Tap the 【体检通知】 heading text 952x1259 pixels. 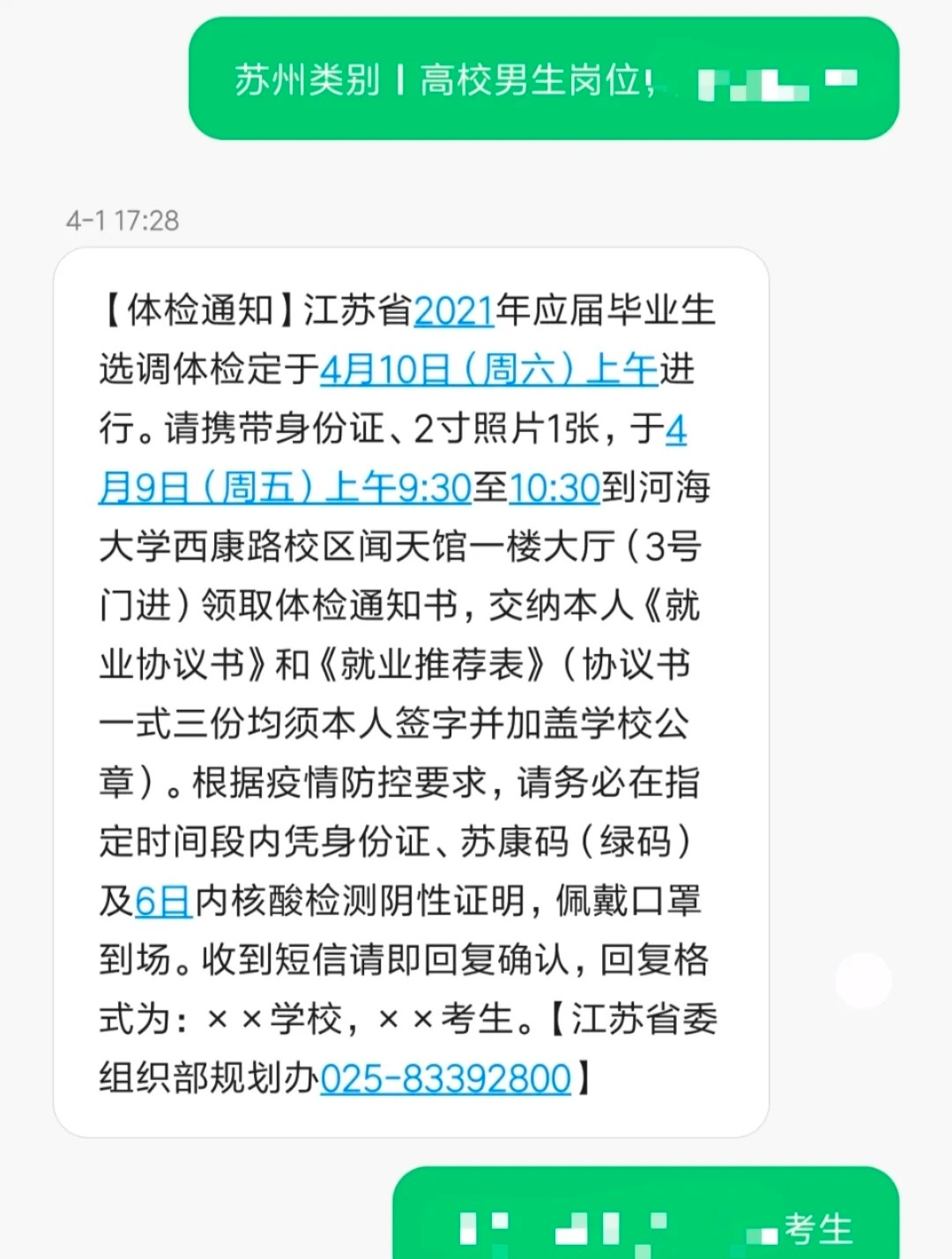point(198,309)
